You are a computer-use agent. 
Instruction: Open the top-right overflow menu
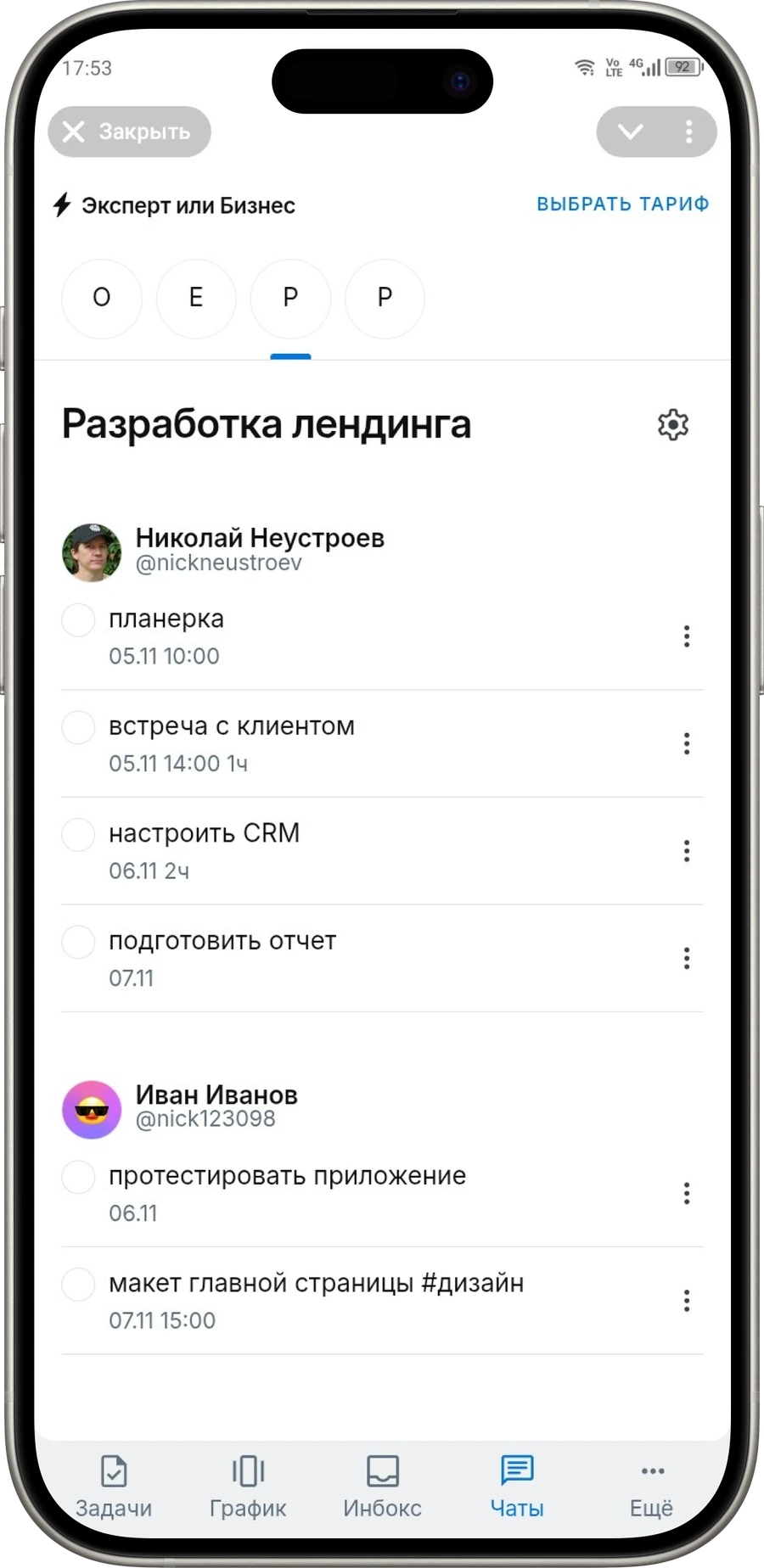[688, 132]
